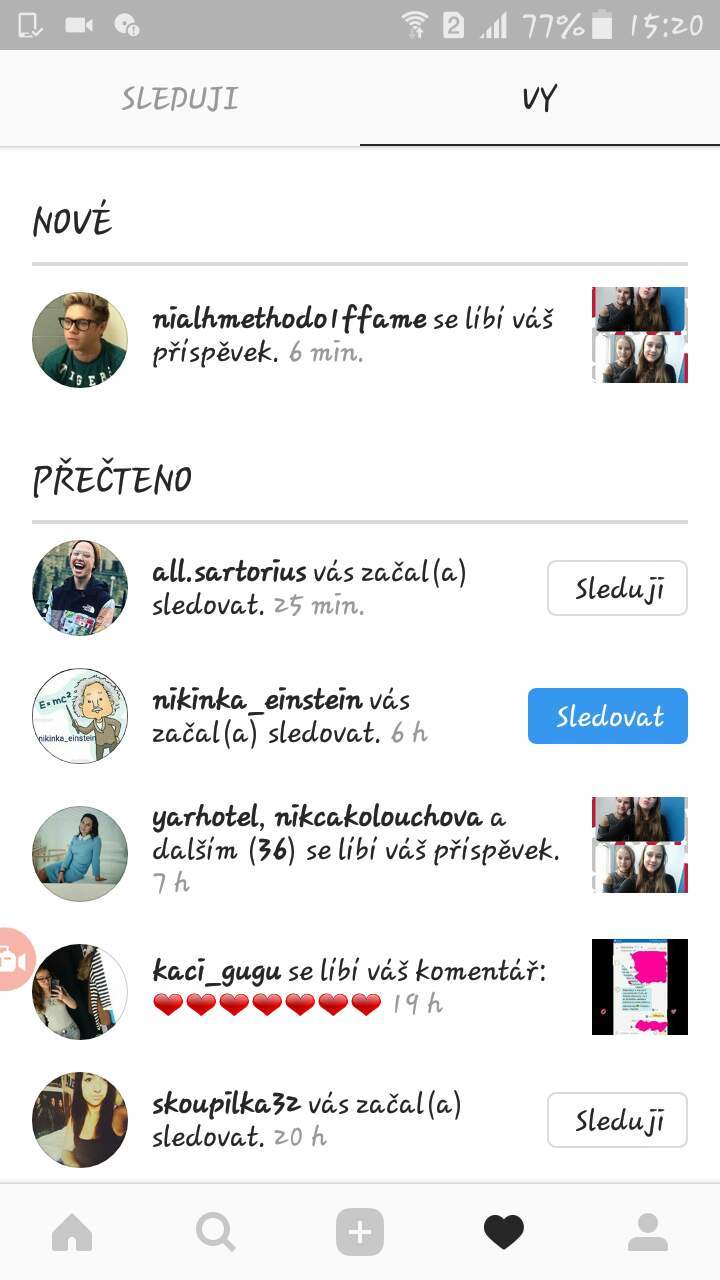
Task: Select the VY tab
Action: click(540, 98)
